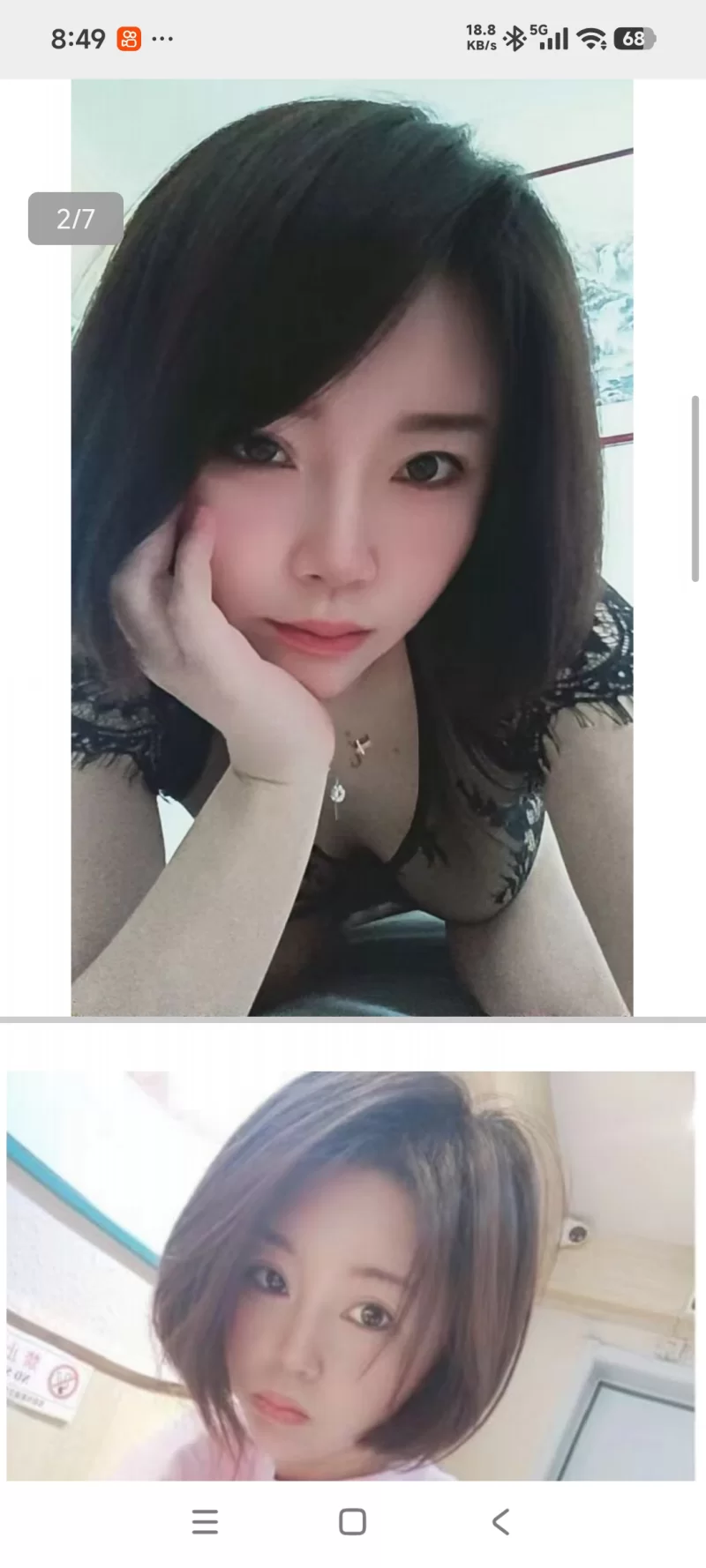Viewport: 706px width, 1568px height.
Task: Open the photo with the black lace top
Action: (x=351, y=547)
